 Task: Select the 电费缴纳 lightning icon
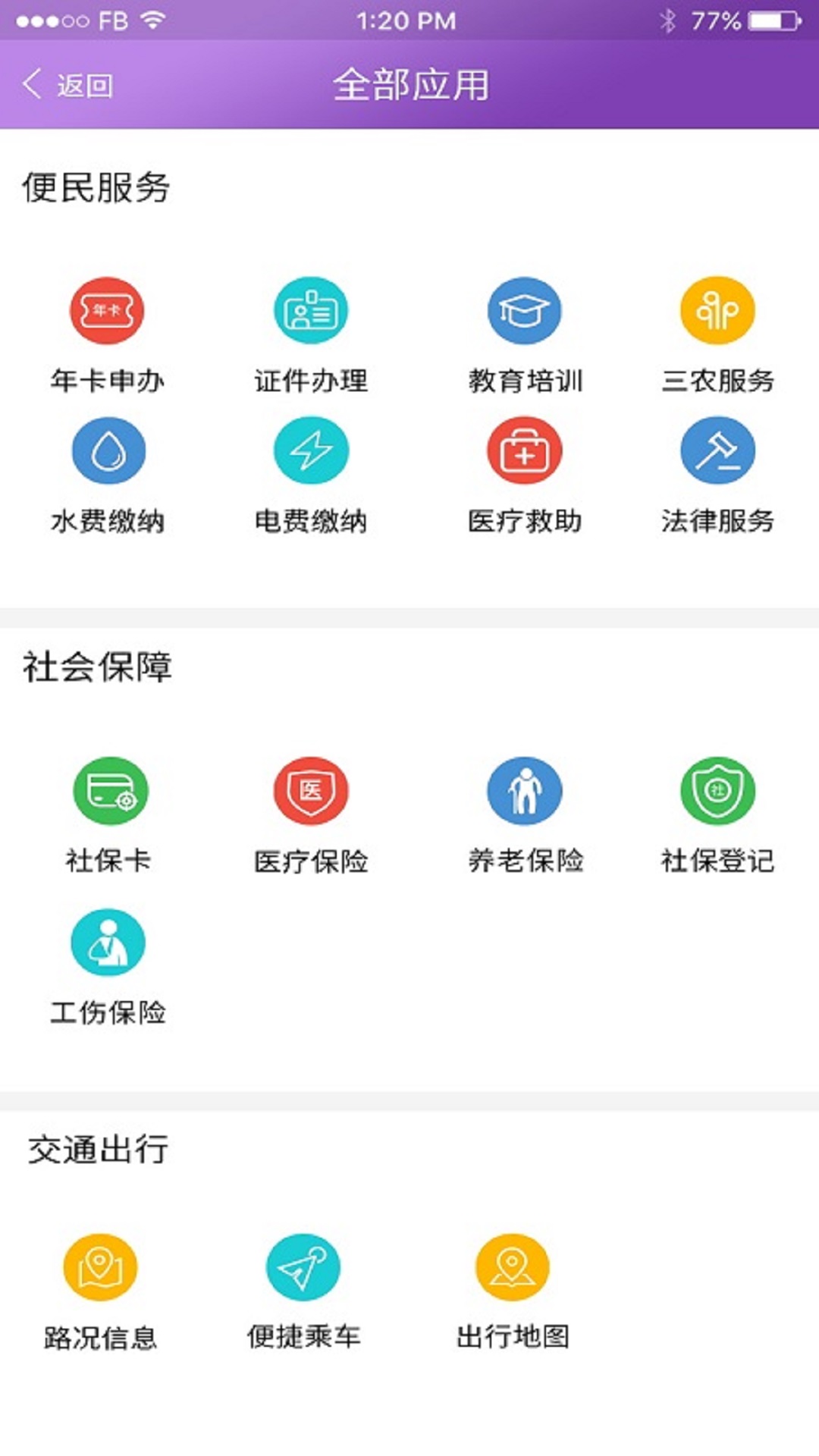pos(309,450)
